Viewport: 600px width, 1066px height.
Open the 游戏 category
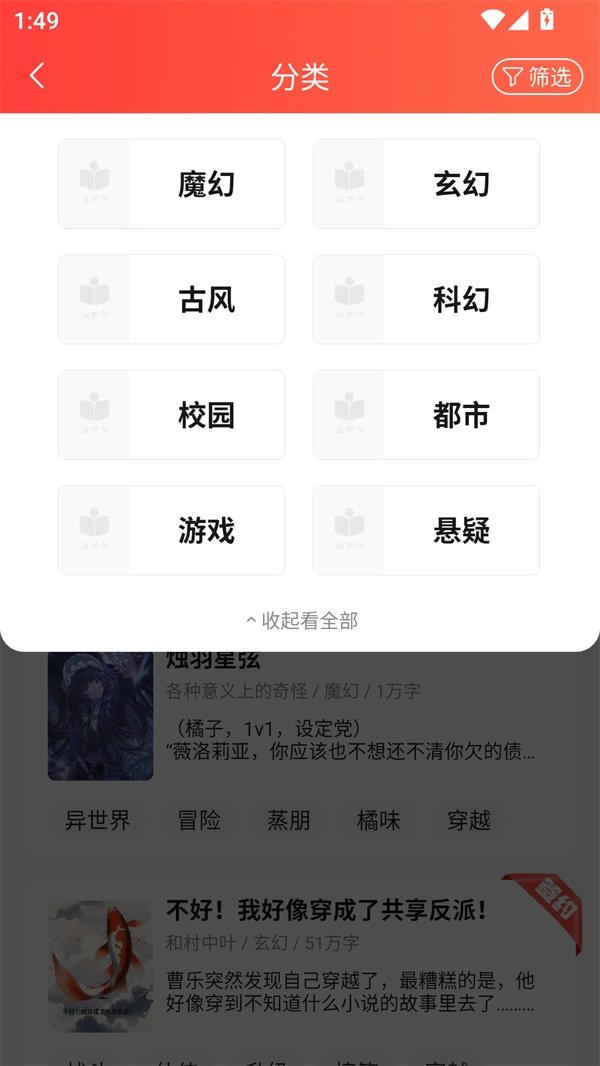coord(171,530)
